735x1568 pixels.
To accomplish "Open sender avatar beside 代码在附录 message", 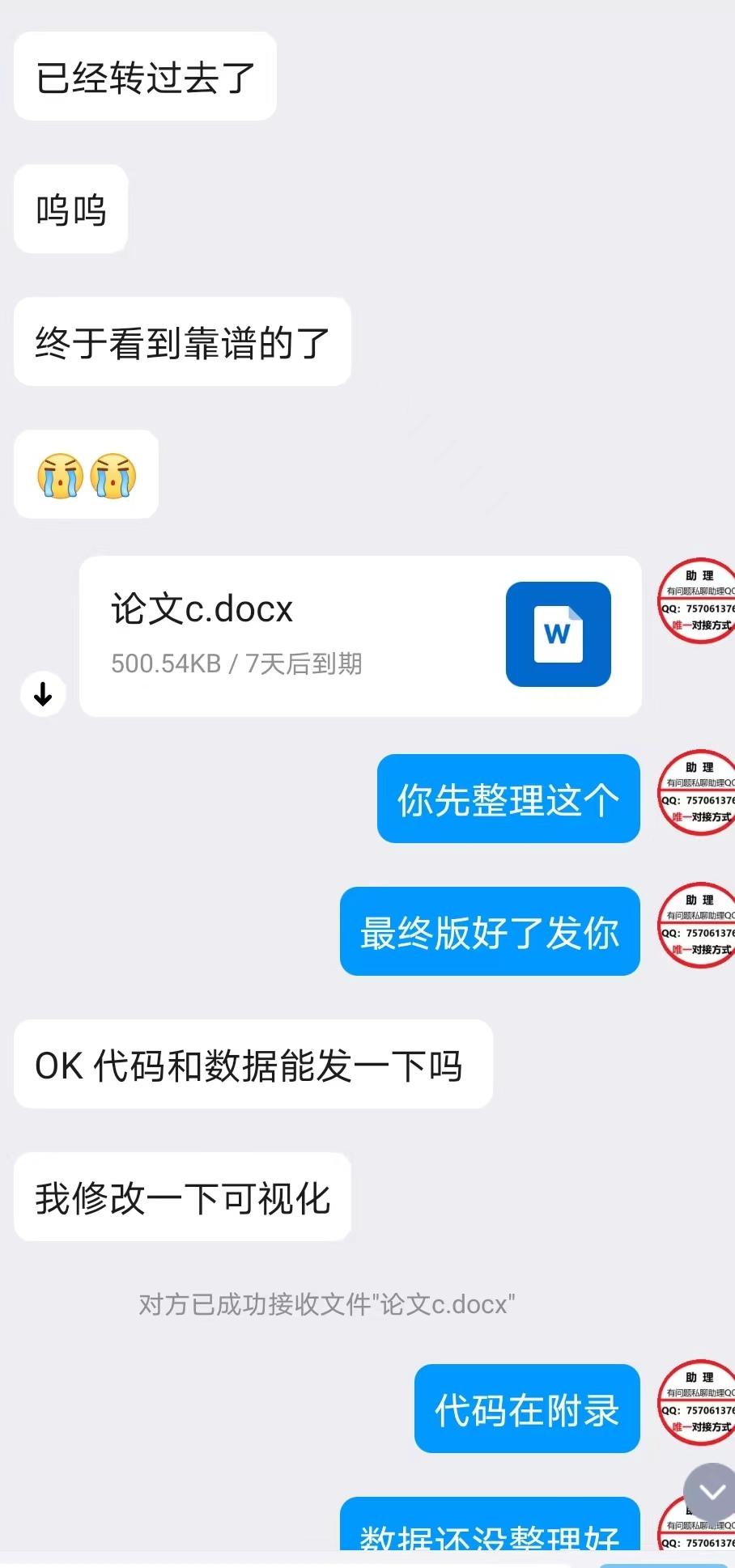I will pos(698,1402).
